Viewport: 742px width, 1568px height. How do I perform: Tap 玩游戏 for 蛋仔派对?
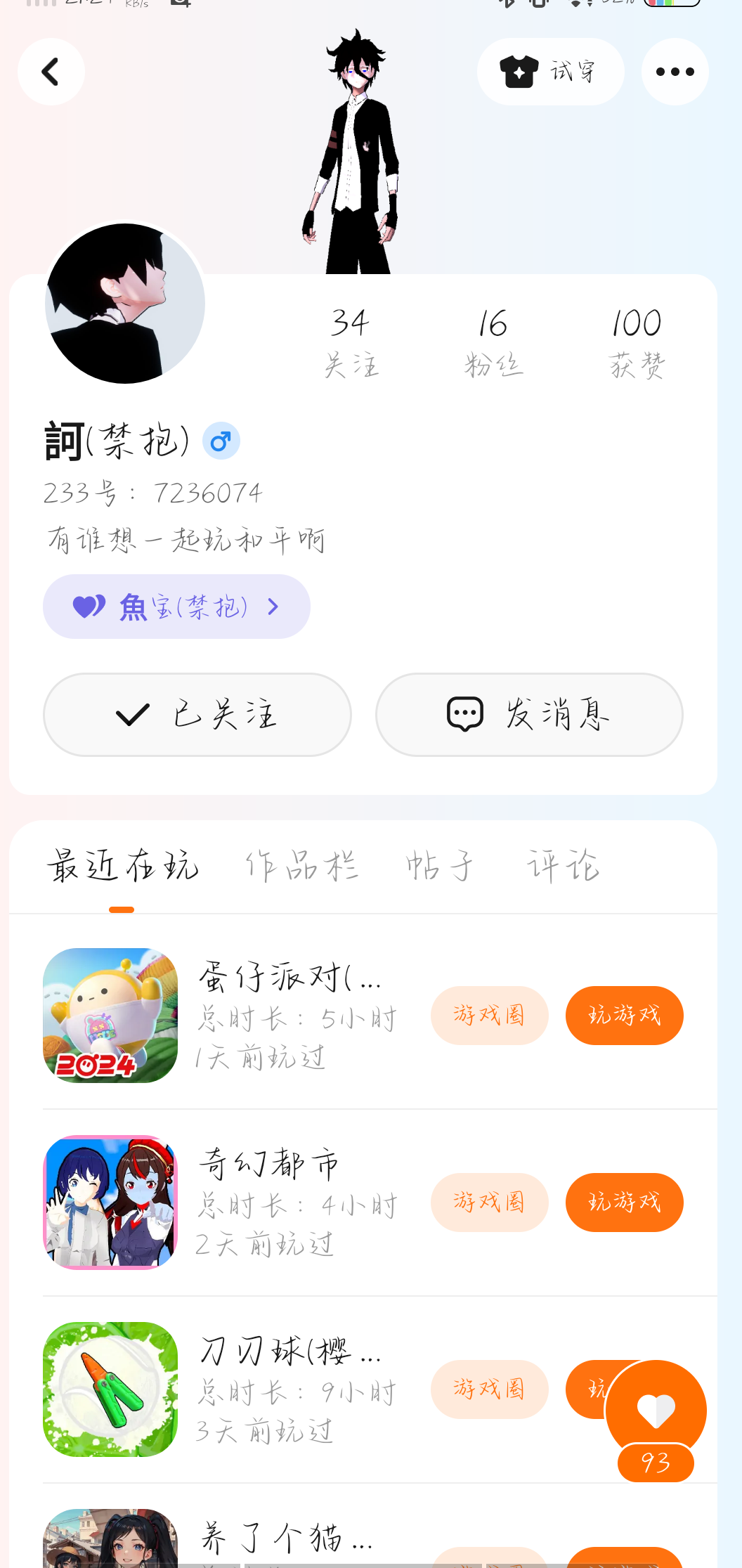click(x=624, y=1016)
